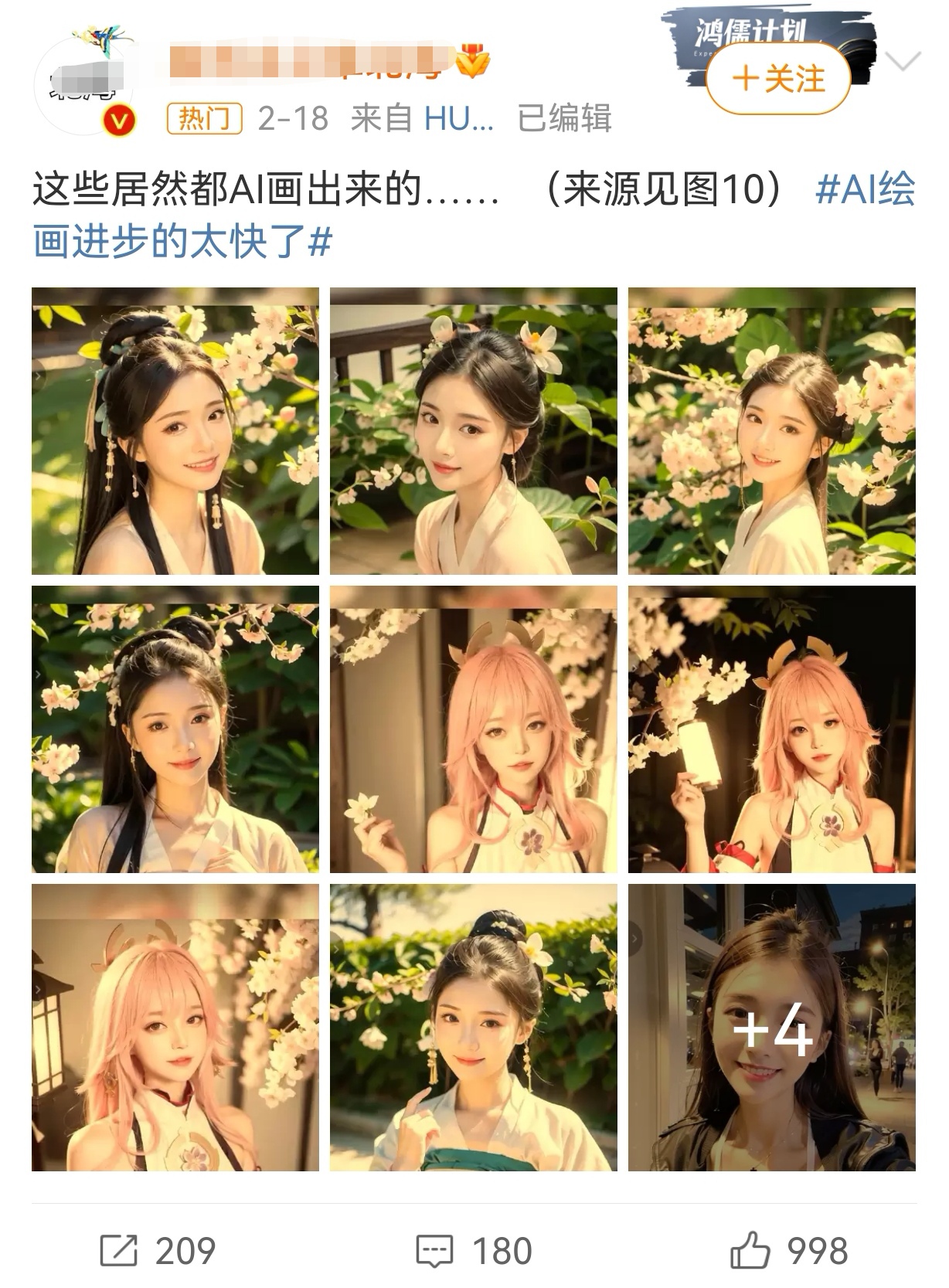View the image of girl with green skirt
949x1288 pixels.
pyautogui.click(x=473, y=1027)
